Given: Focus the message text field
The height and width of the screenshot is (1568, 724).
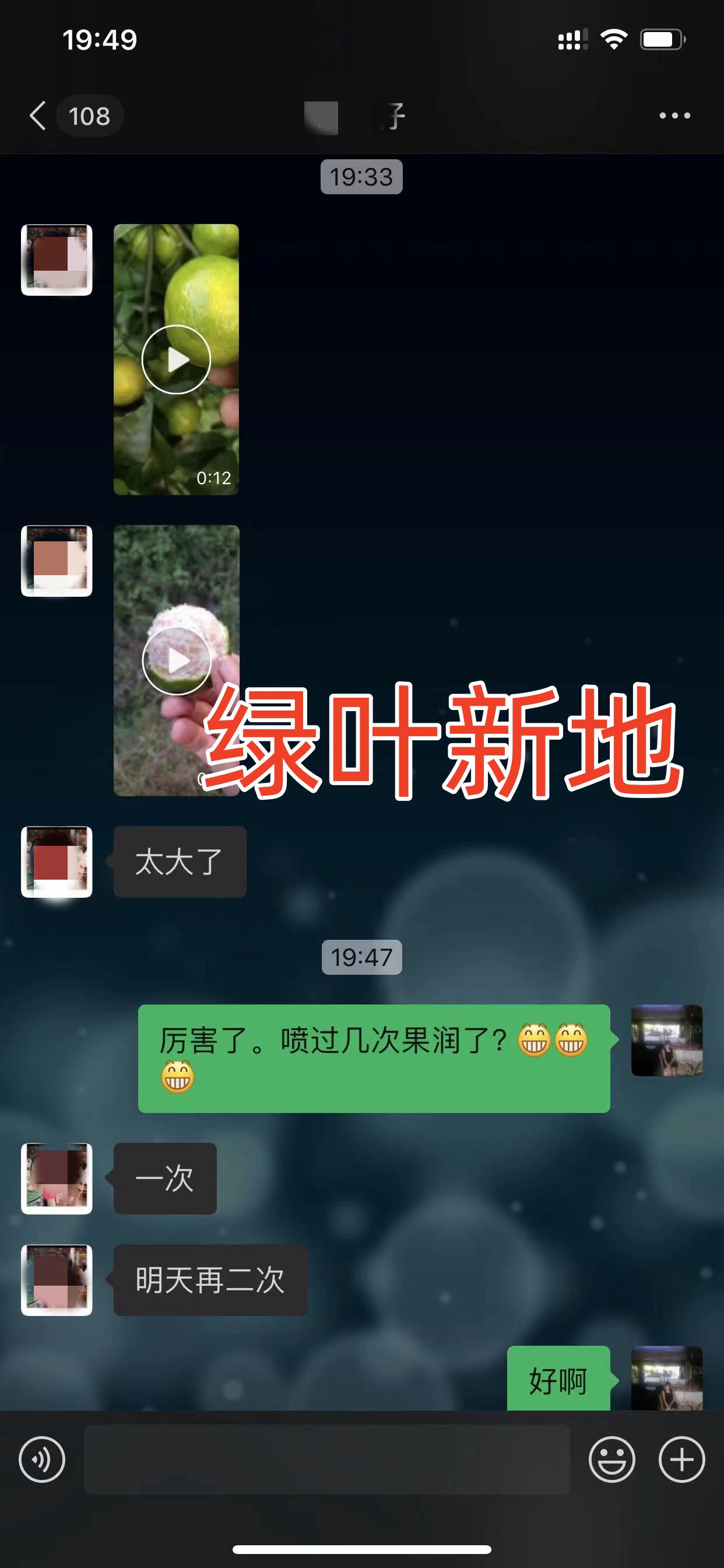Looking at the screenshot, I should click(326, 1459).
